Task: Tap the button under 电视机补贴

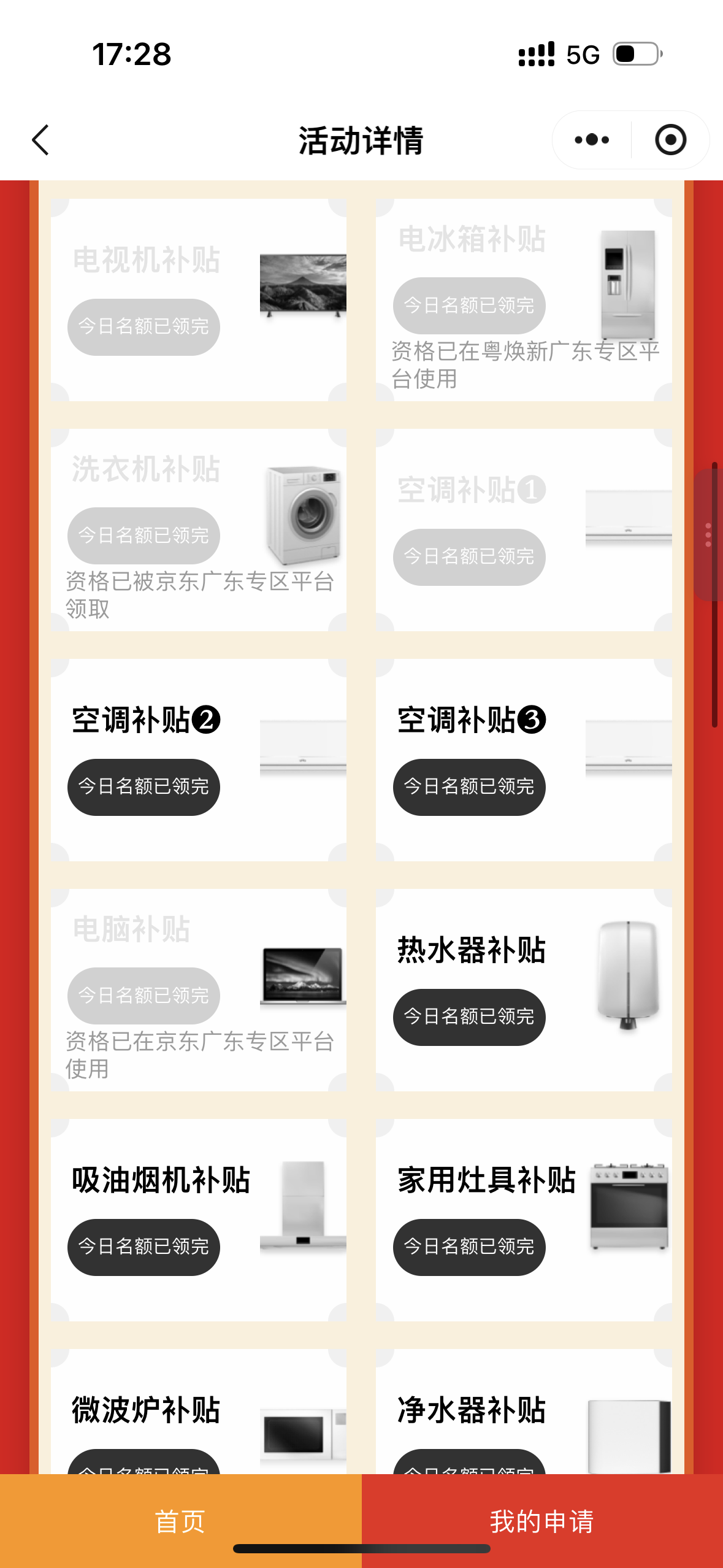Action: [x=143, y=326]
